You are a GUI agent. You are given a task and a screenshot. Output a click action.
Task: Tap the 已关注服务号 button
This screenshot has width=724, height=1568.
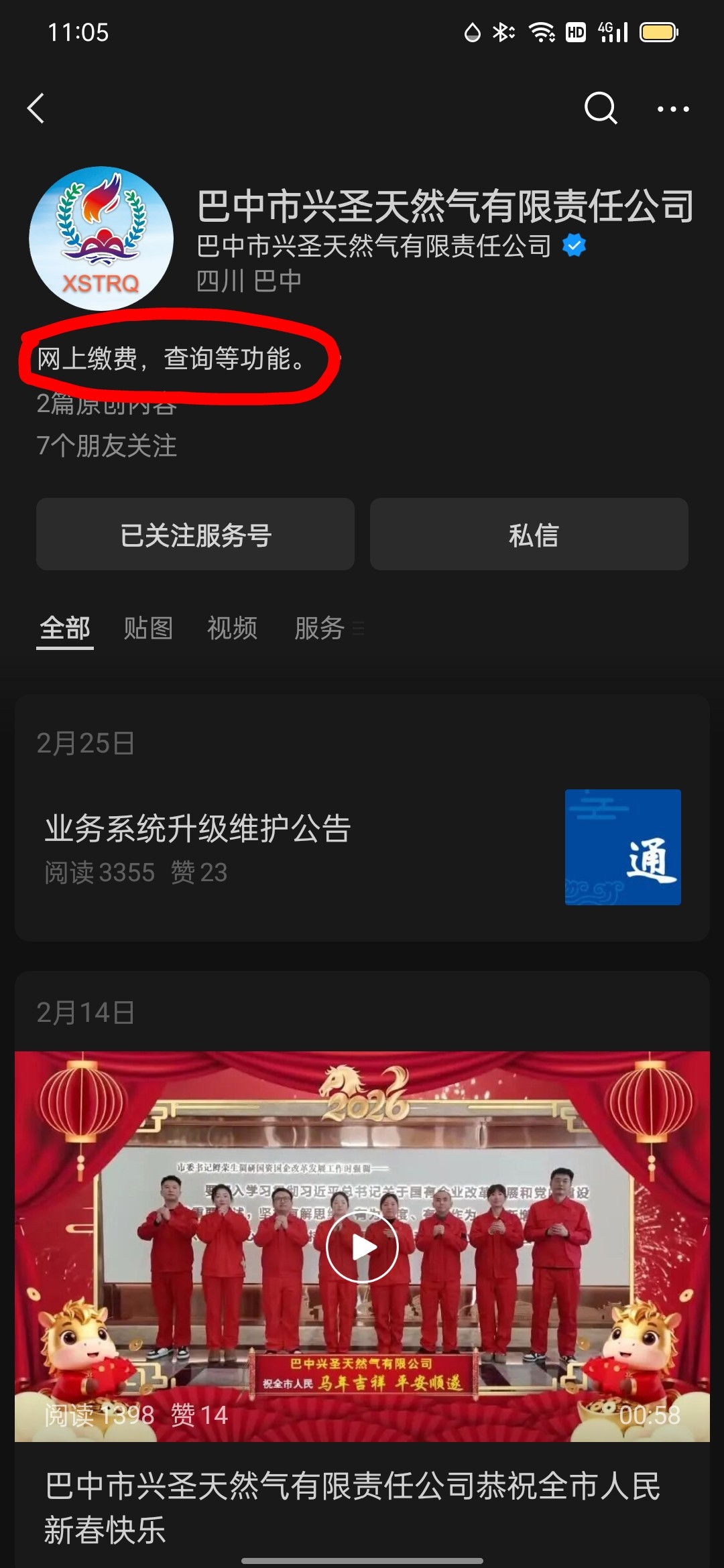195,535
